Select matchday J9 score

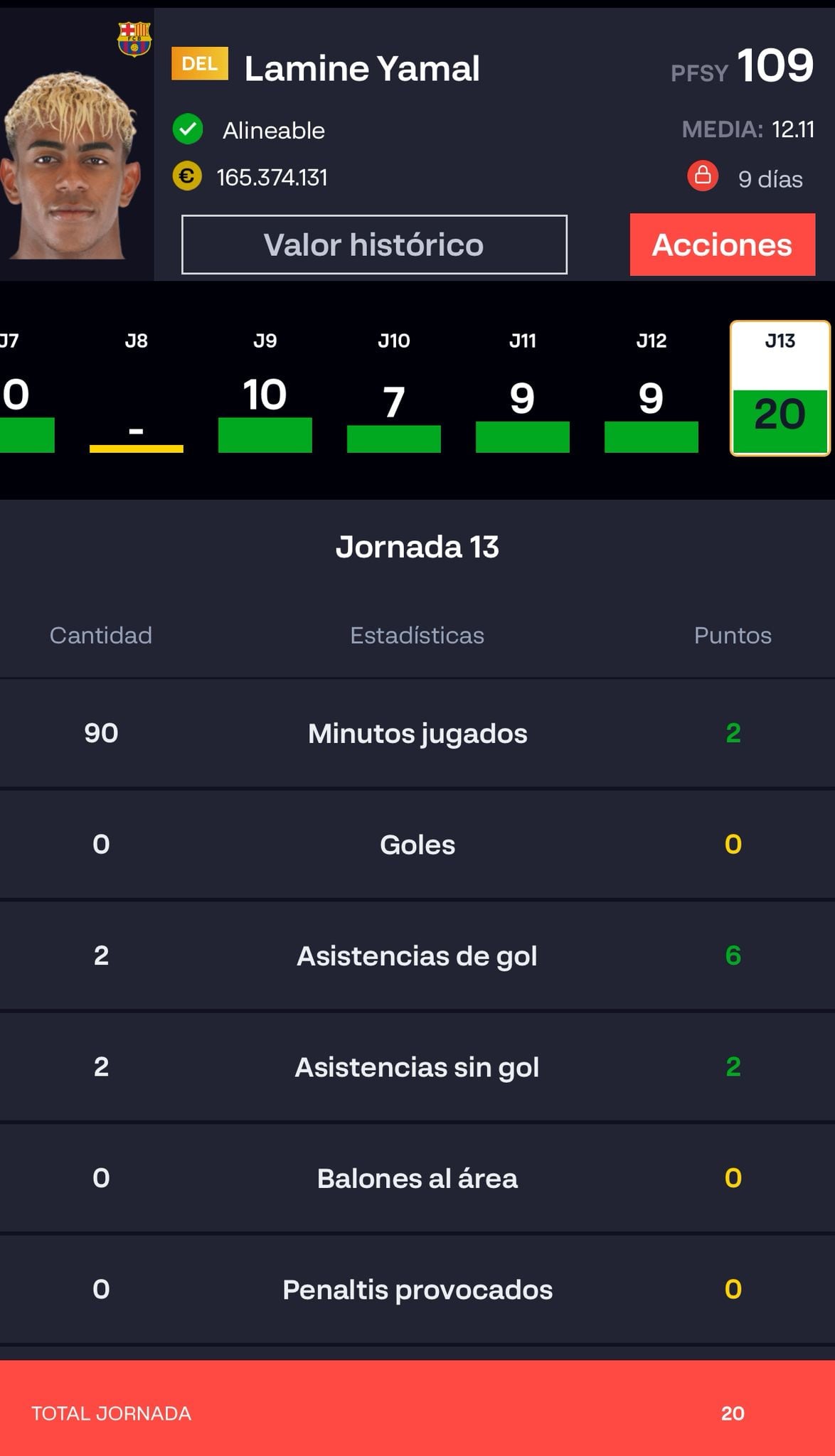(x=265, y=395)
